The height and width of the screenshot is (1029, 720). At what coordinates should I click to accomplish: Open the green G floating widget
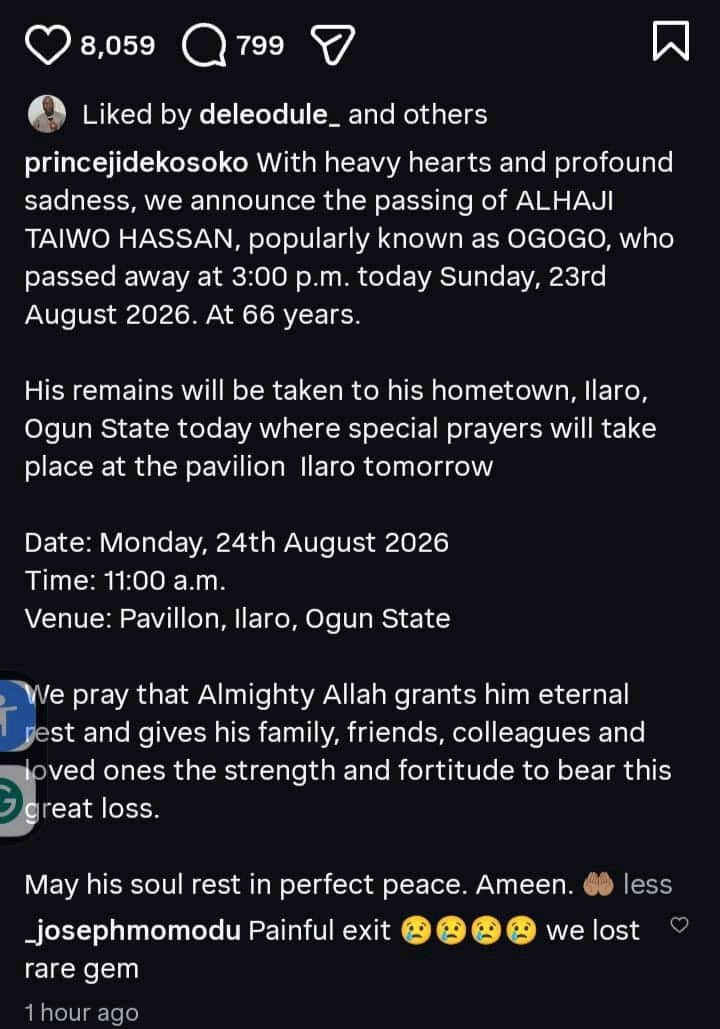tap(14, 801)
